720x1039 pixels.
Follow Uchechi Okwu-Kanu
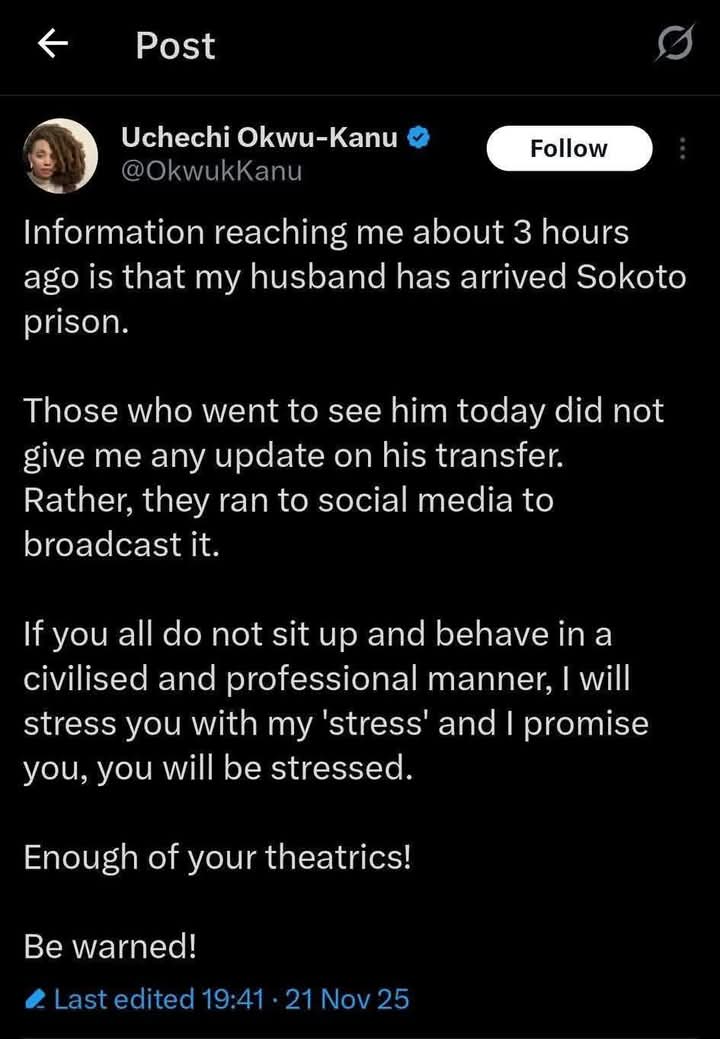pos(568,149)
